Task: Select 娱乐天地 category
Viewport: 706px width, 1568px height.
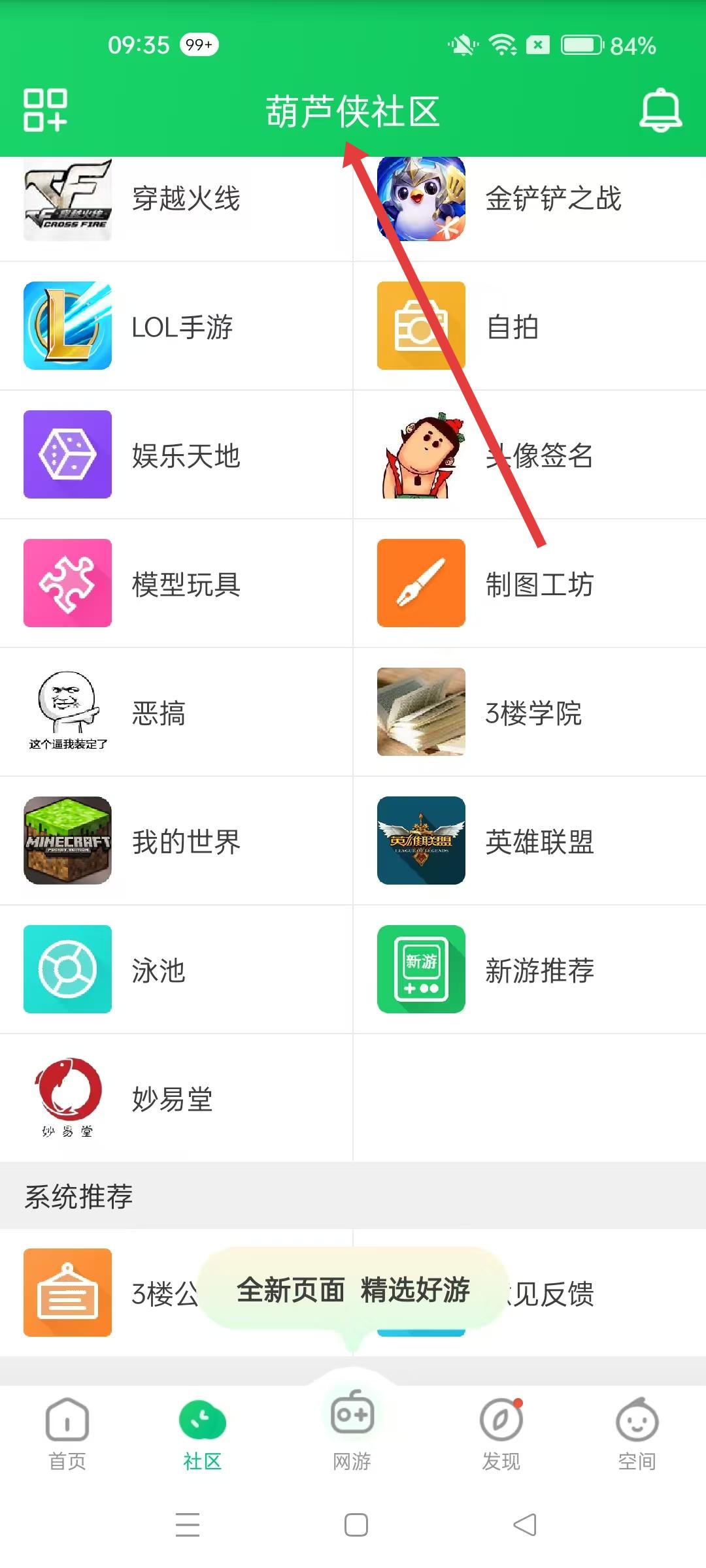Action: 176,455
